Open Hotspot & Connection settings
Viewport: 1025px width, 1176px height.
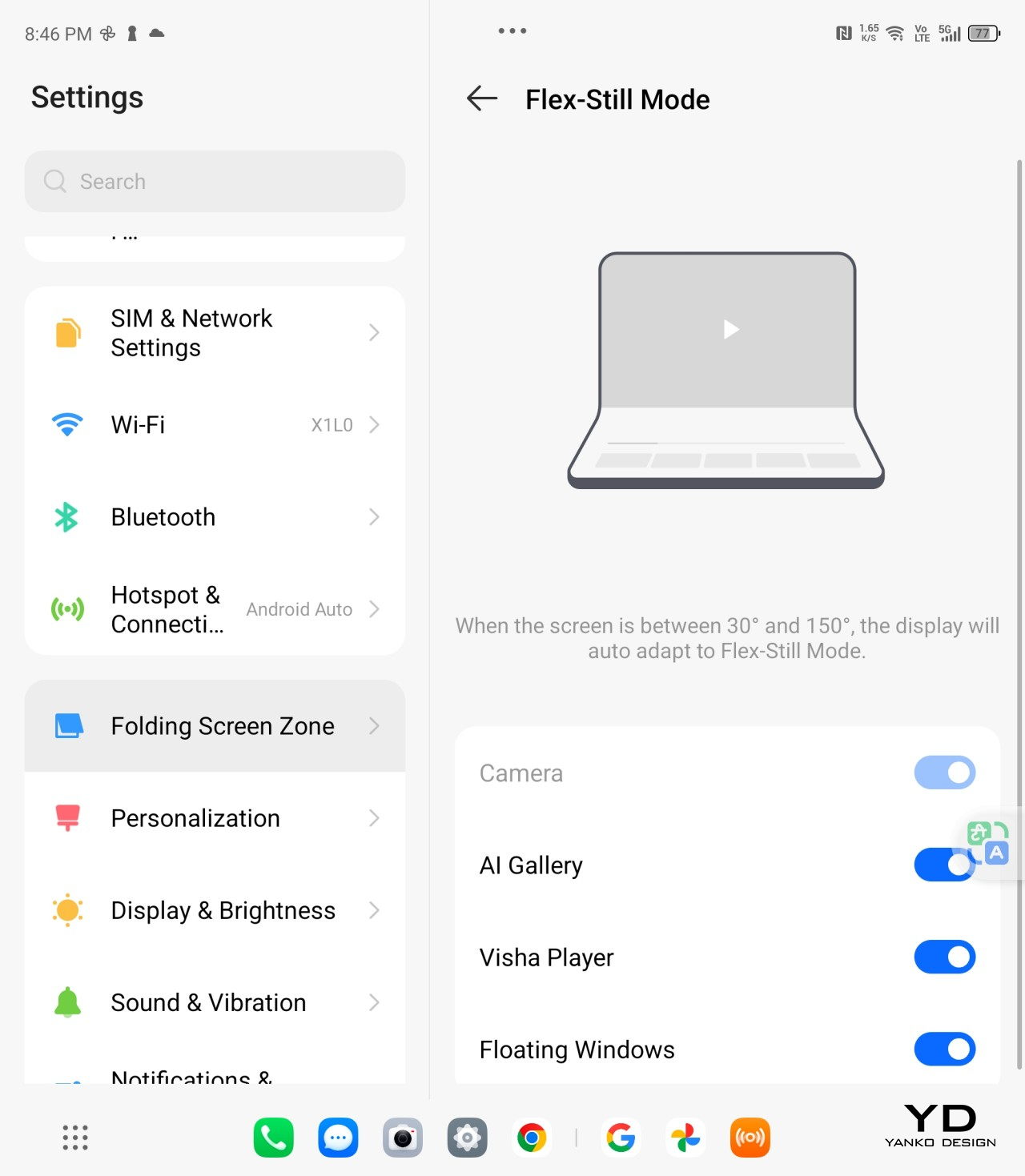215,609
